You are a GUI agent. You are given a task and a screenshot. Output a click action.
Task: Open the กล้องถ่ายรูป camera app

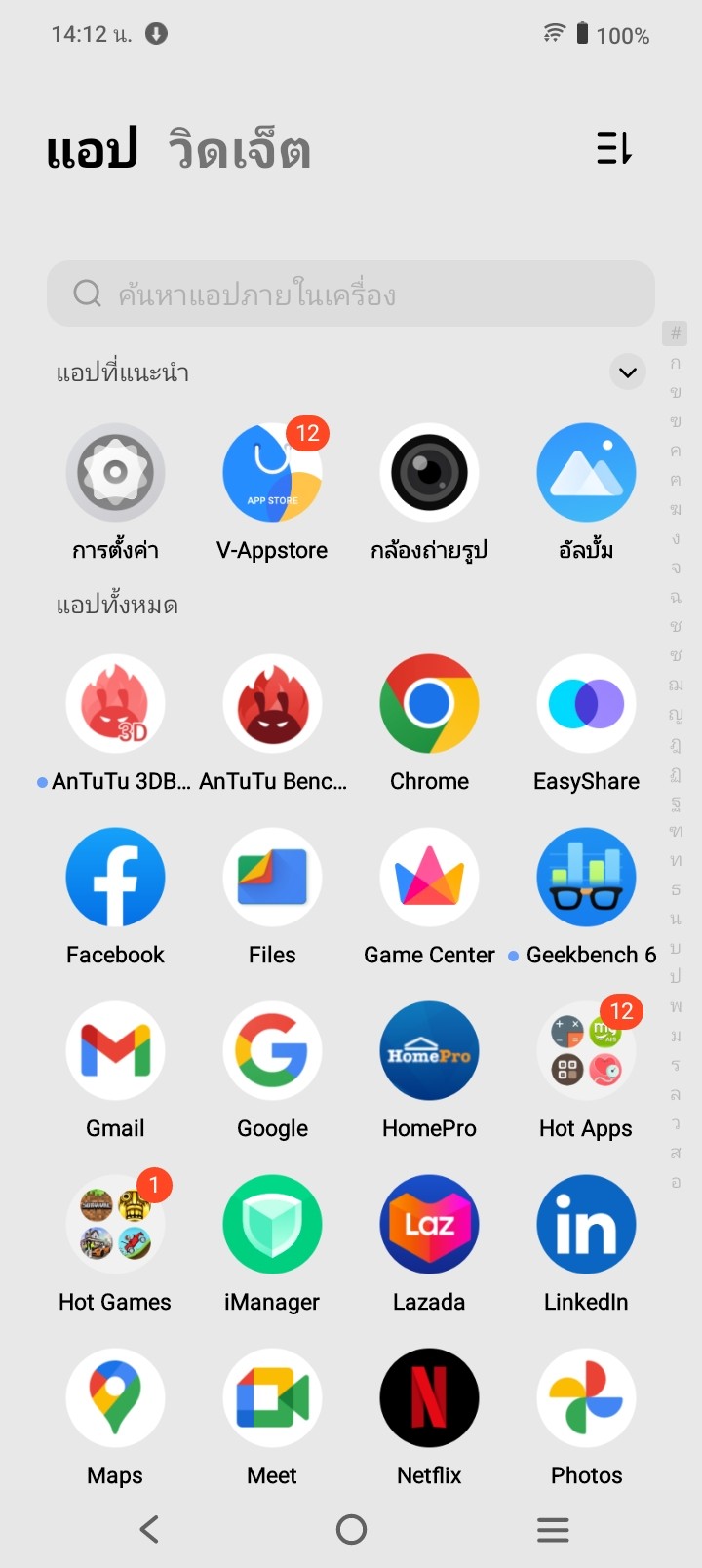click(429, 473)
